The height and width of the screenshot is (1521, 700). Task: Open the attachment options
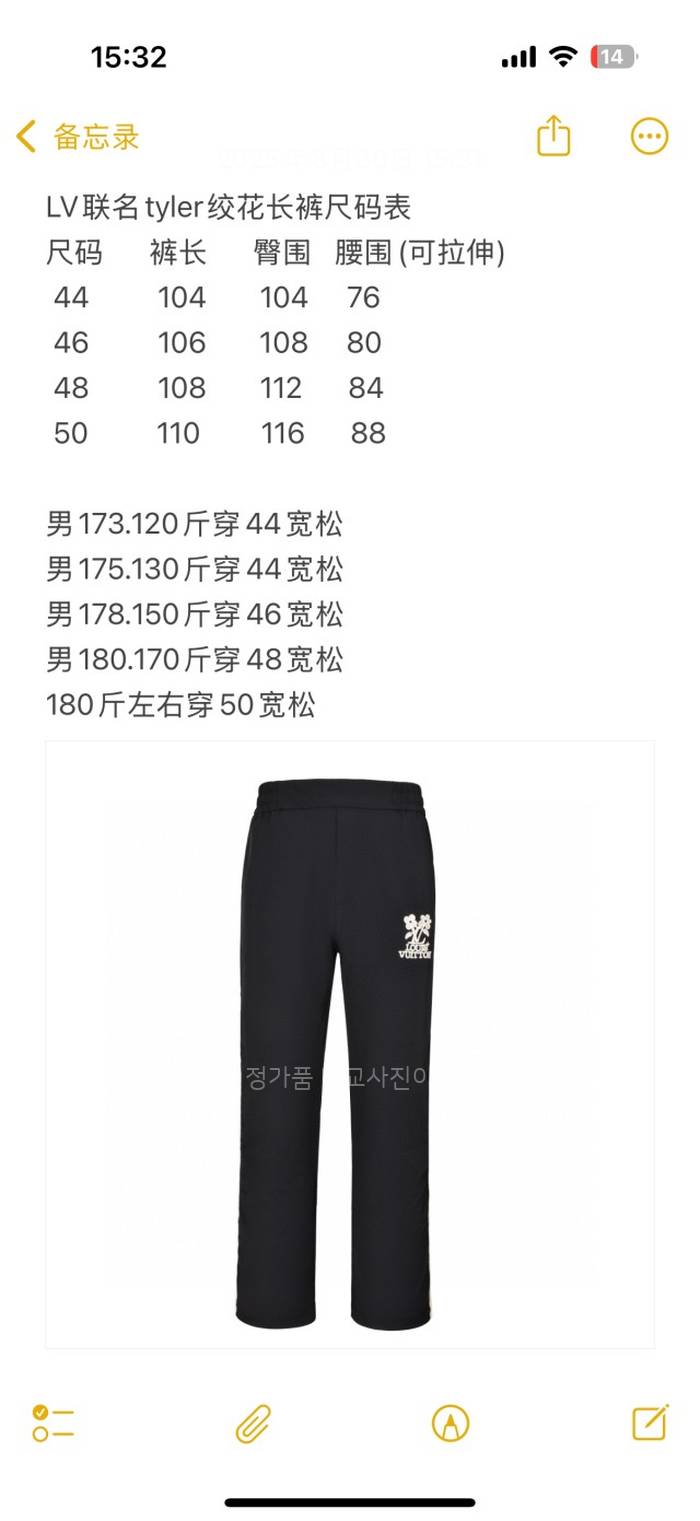tap(253, 1422)
